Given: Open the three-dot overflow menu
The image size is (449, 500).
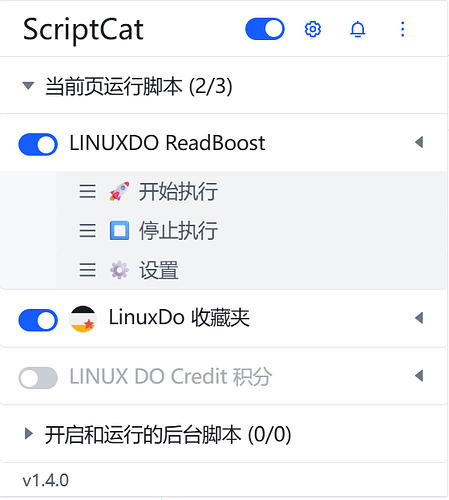Looking at the screenshot, I should click(x=403, y=29).
